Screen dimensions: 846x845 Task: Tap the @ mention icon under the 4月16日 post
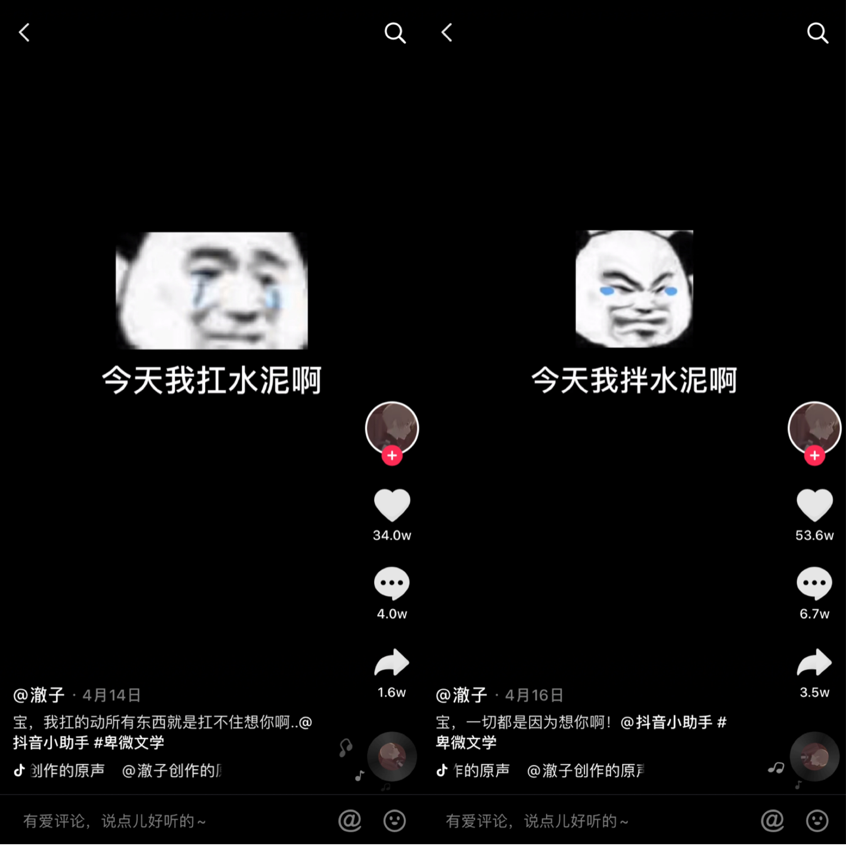tap(772, 821)
